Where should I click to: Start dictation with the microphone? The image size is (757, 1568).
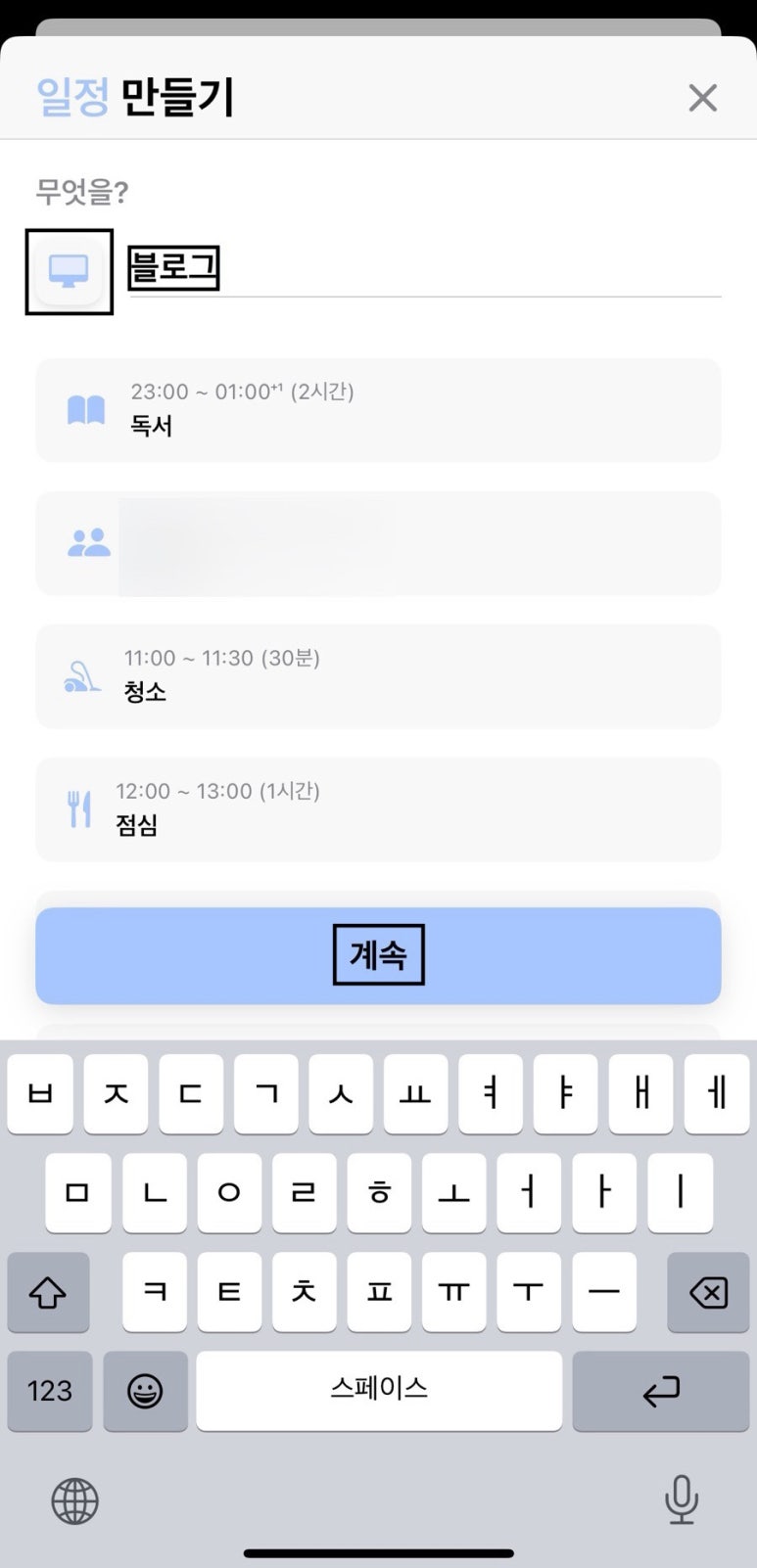pos(681,1499)
